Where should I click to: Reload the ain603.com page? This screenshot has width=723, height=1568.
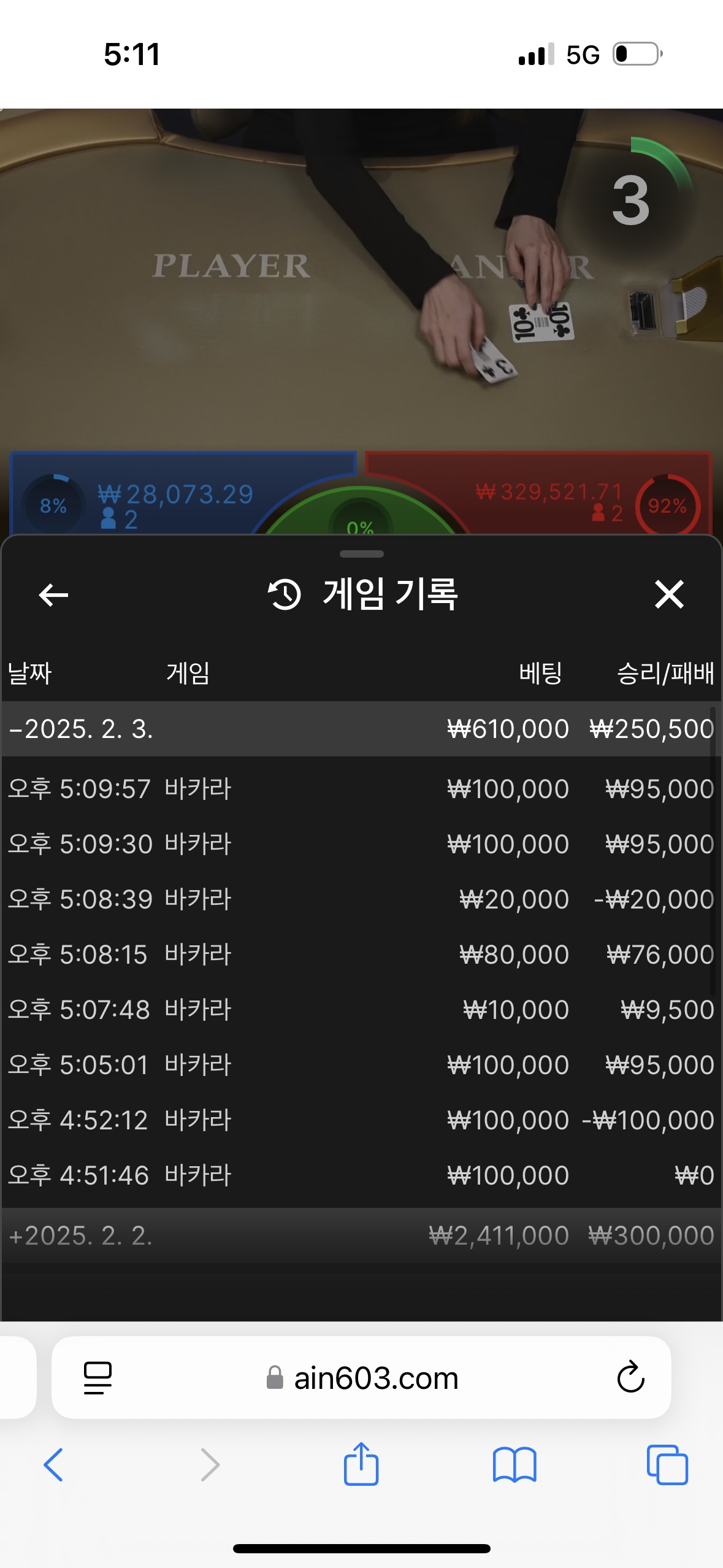630,1378
